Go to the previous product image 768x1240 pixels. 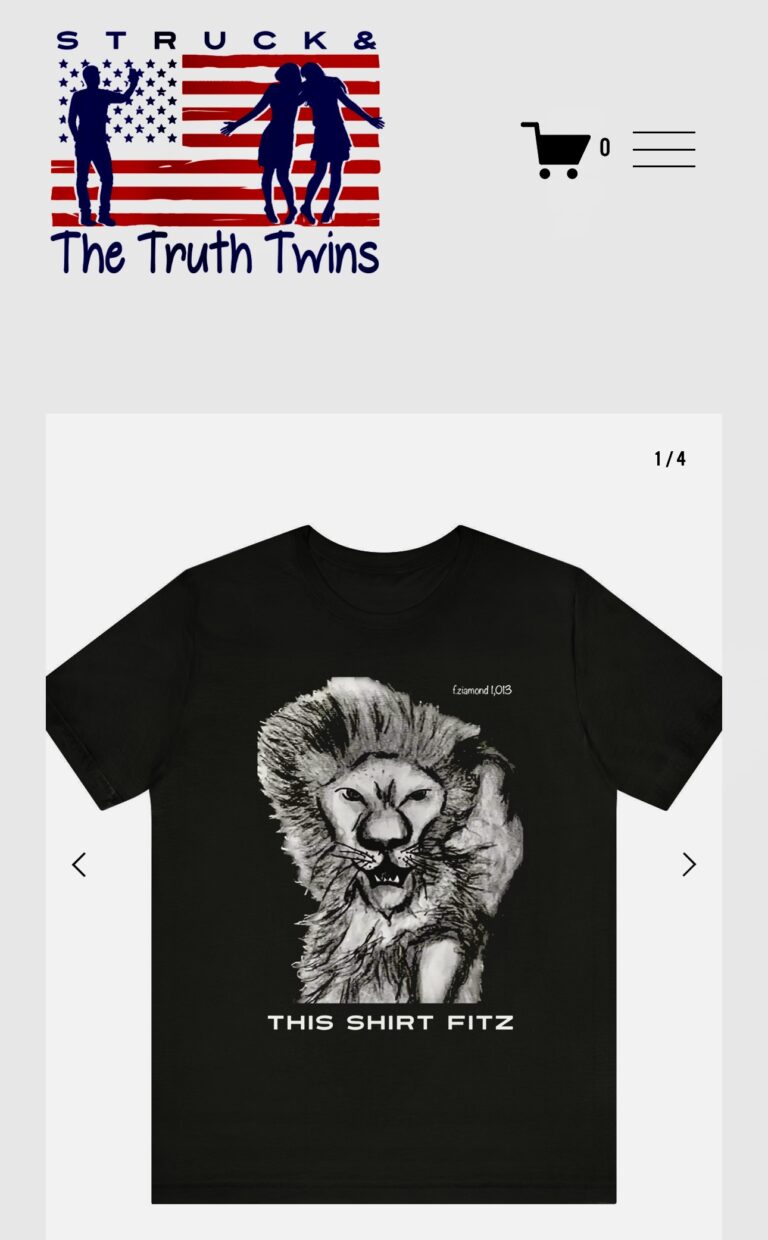pos(79,865)
